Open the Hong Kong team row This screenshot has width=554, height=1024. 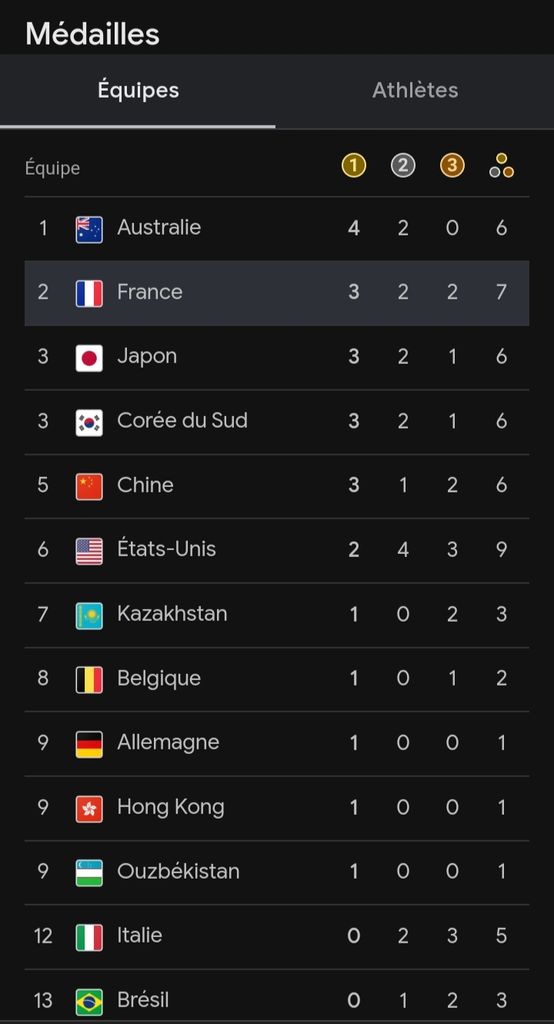277,808
